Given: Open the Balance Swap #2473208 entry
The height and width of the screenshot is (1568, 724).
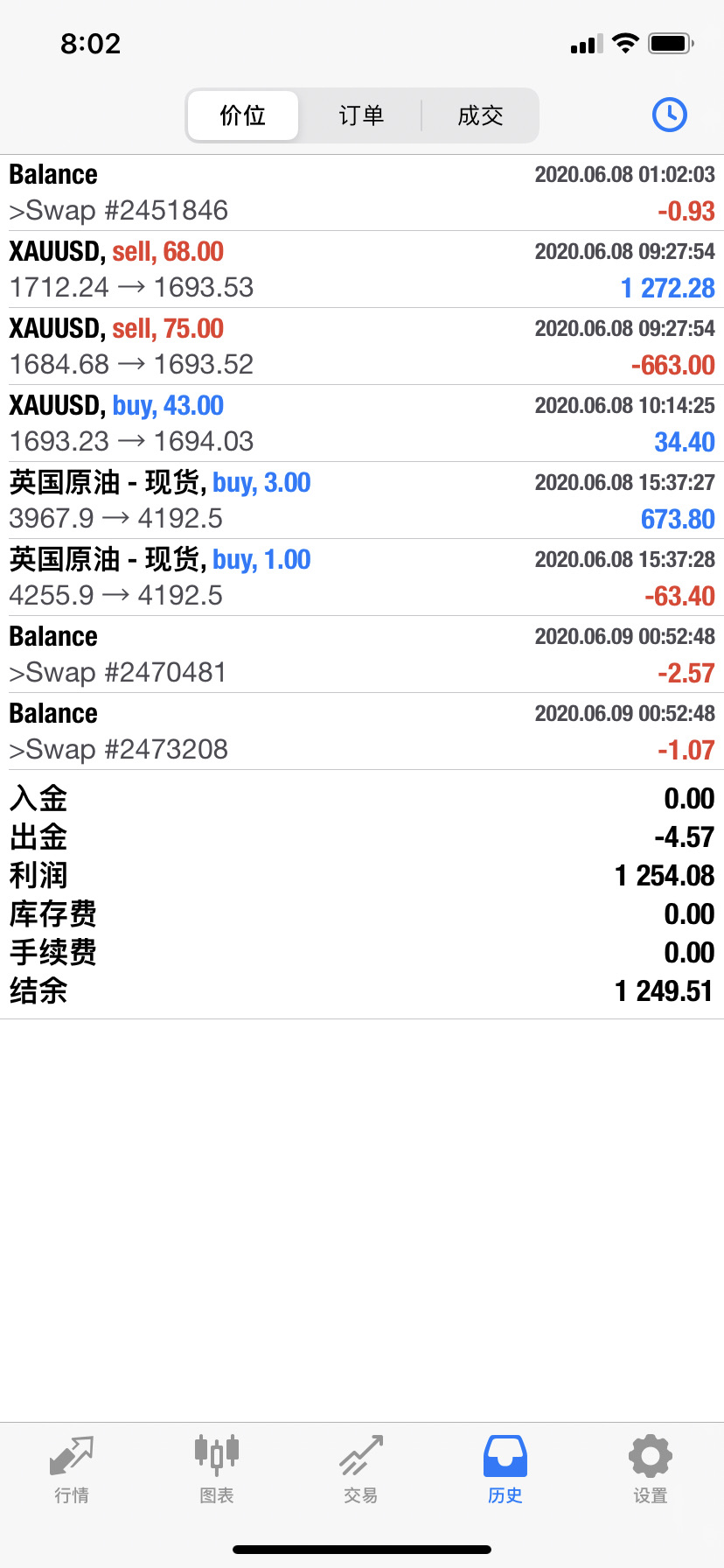Looking at the screenshot, I should pos(362,731).
